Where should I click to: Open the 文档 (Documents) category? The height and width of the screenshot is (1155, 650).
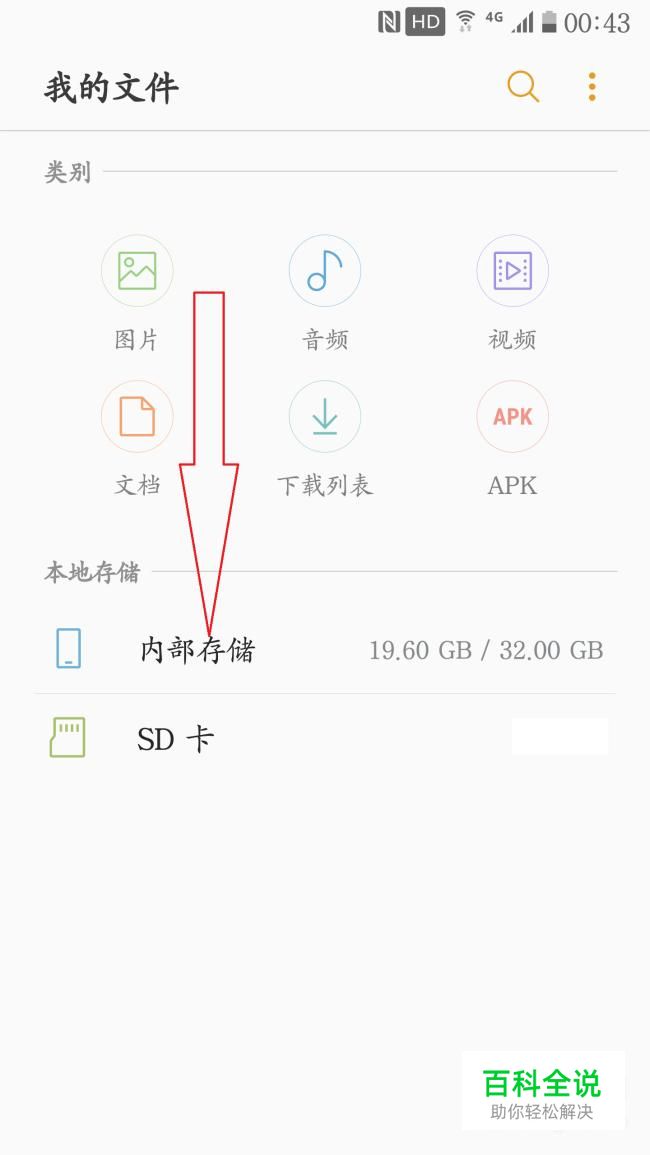137,417
